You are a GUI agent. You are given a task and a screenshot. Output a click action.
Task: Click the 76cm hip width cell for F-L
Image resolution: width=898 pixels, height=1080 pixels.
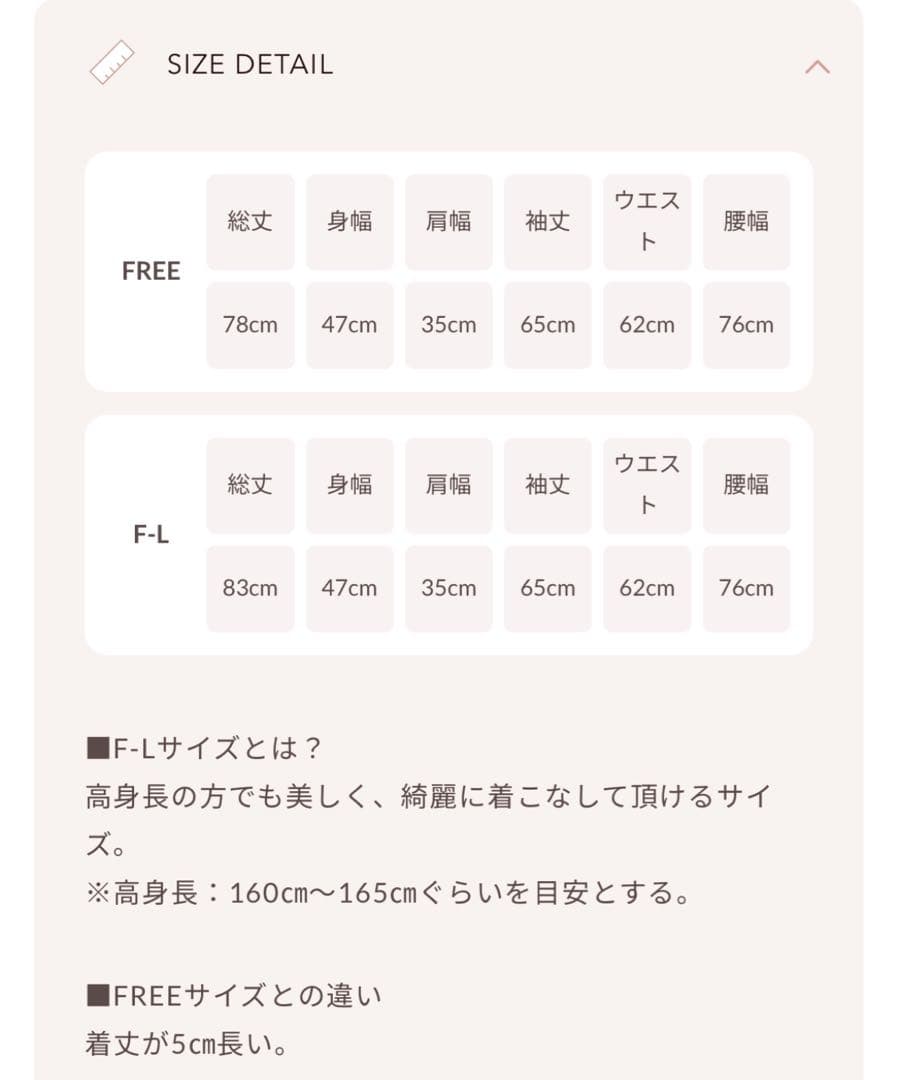click(746, 588)
